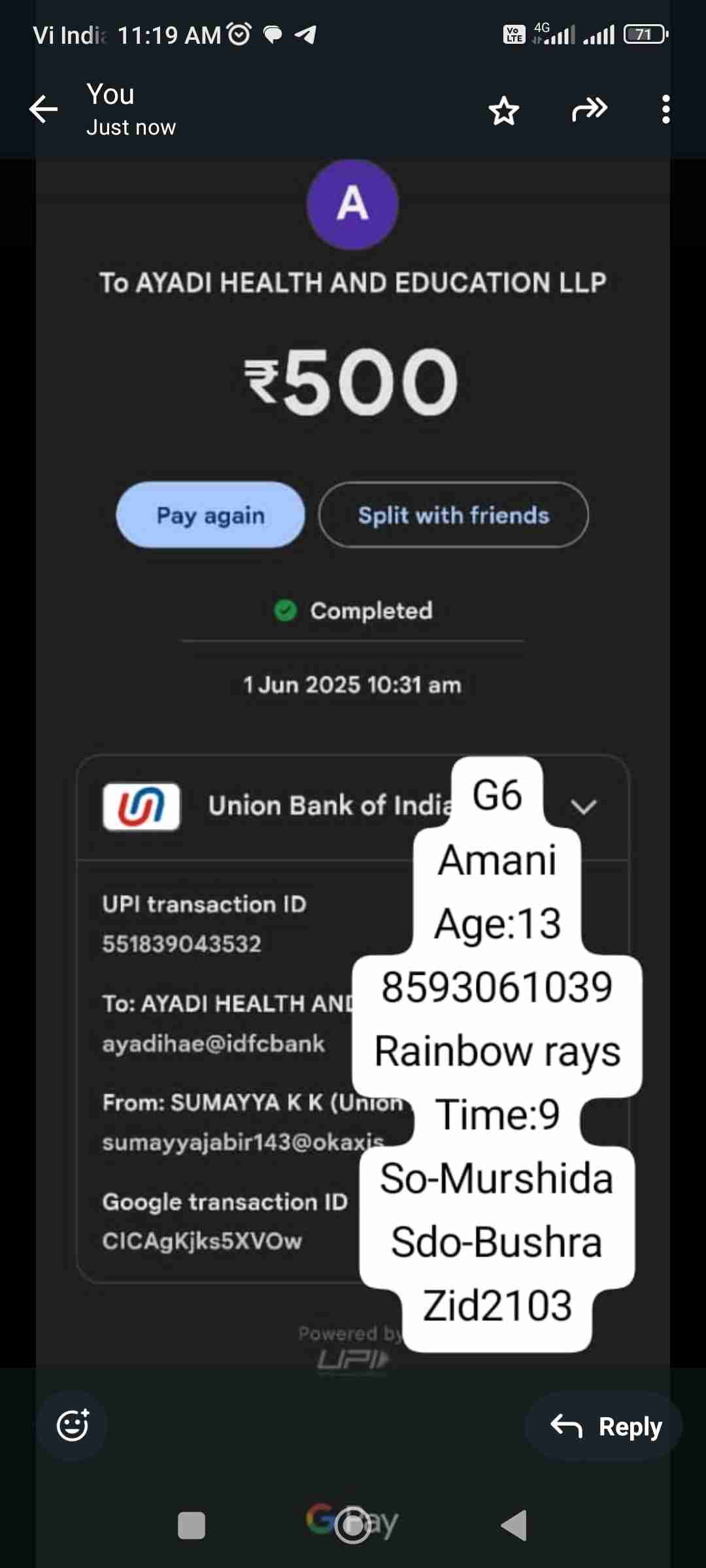Add an emoji reaction to the image
706x1568 pixels.
click(x=73, y=1426)
